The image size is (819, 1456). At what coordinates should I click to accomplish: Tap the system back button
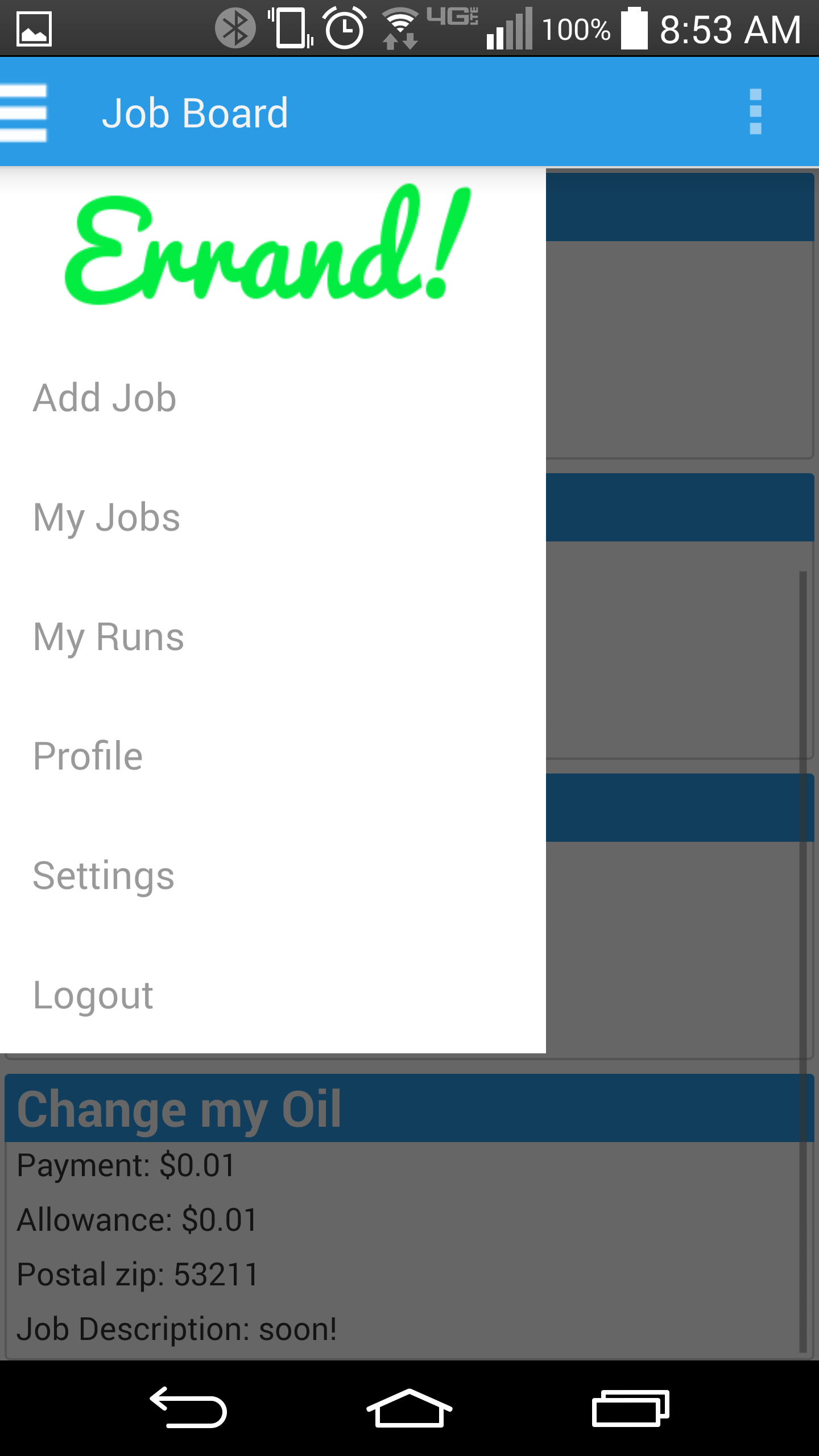coord(189,1408)
